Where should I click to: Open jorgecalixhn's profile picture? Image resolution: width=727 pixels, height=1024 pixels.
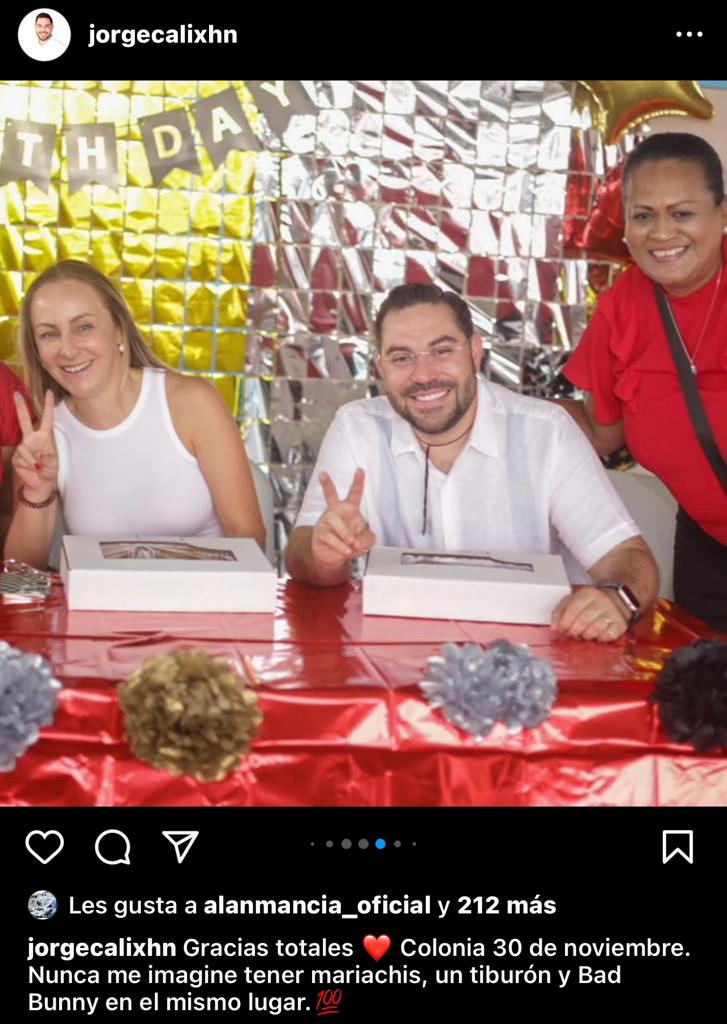44,35
